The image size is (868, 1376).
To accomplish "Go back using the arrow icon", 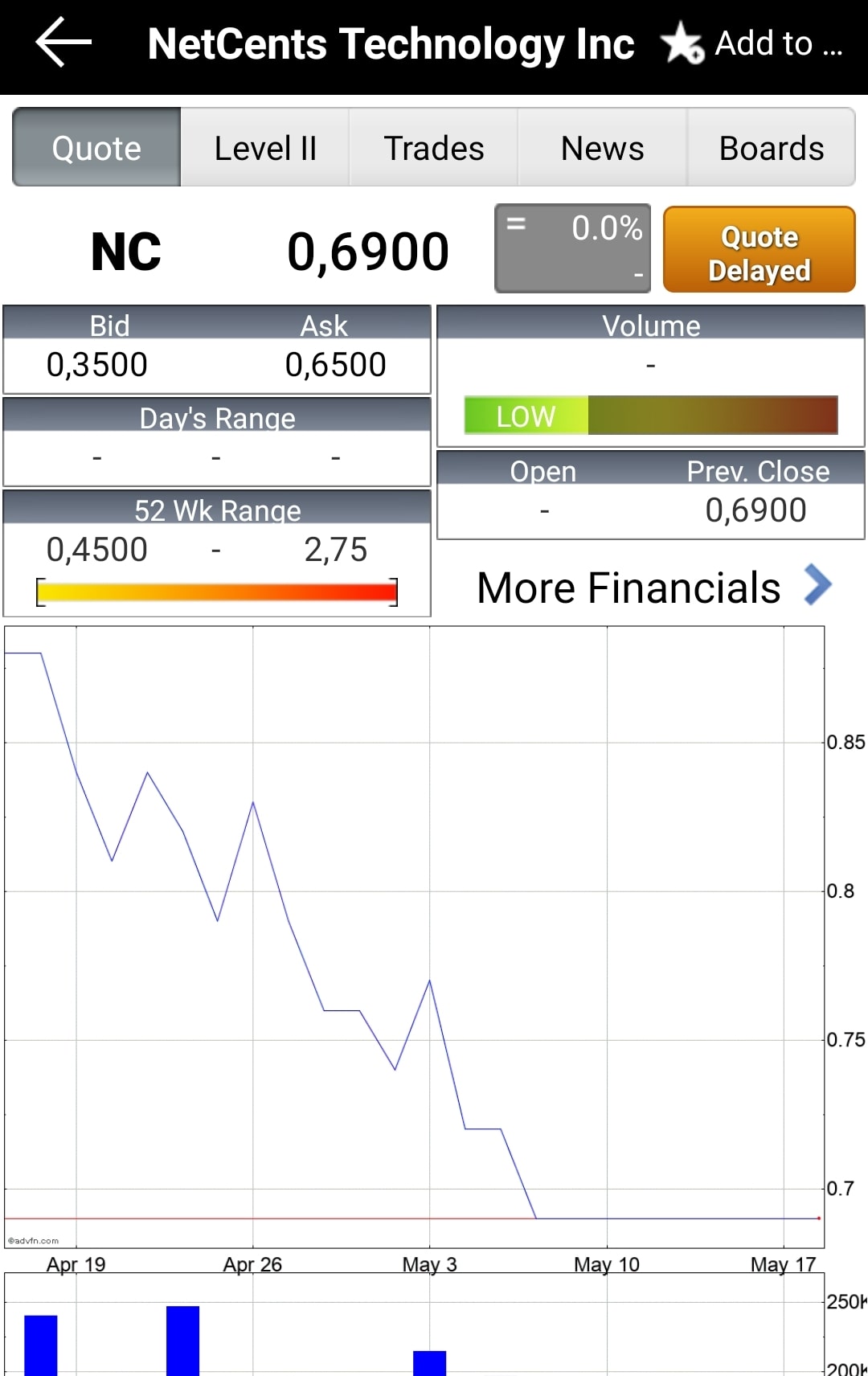I will click(x=63, y=43).
